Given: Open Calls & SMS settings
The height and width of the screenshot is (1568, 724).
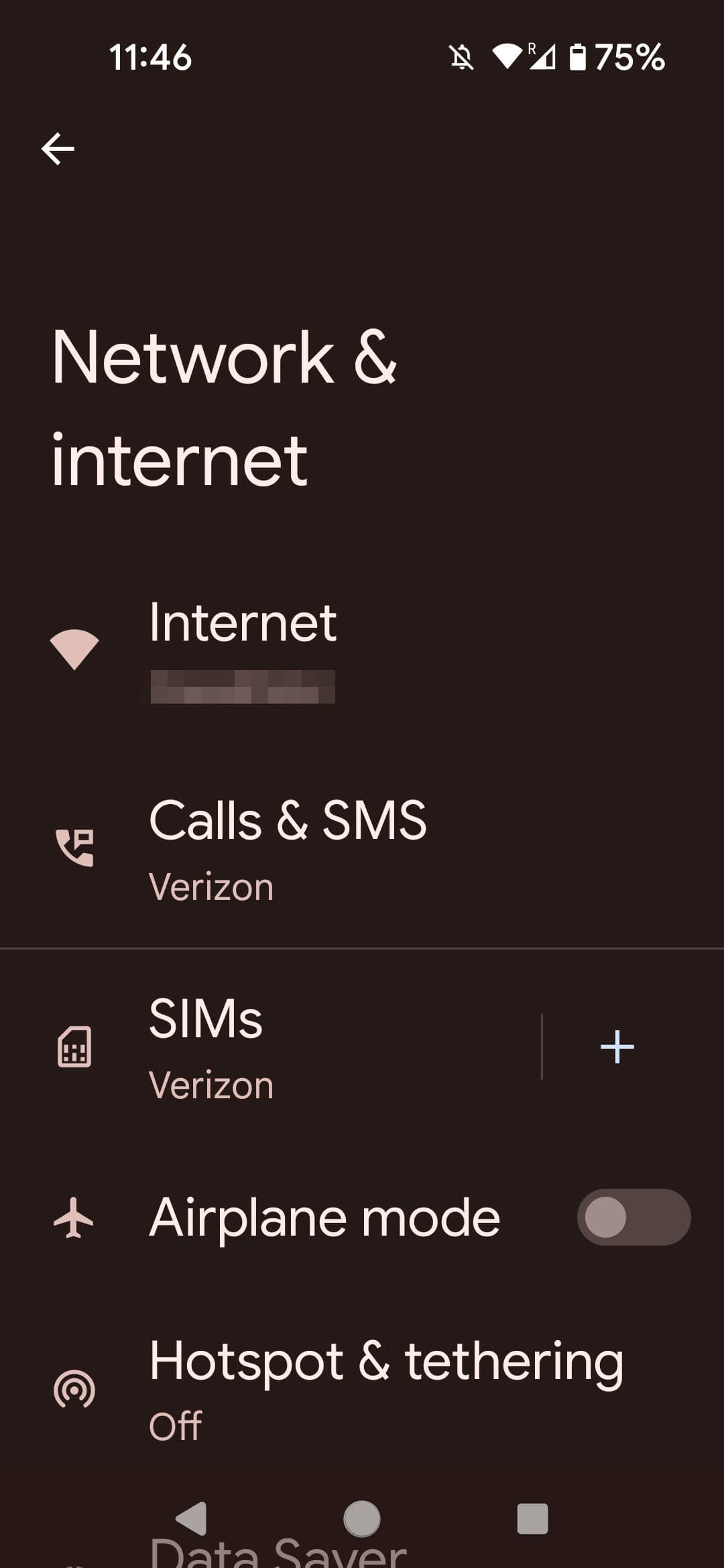Looking at the screenshot, I should [288, 844].
